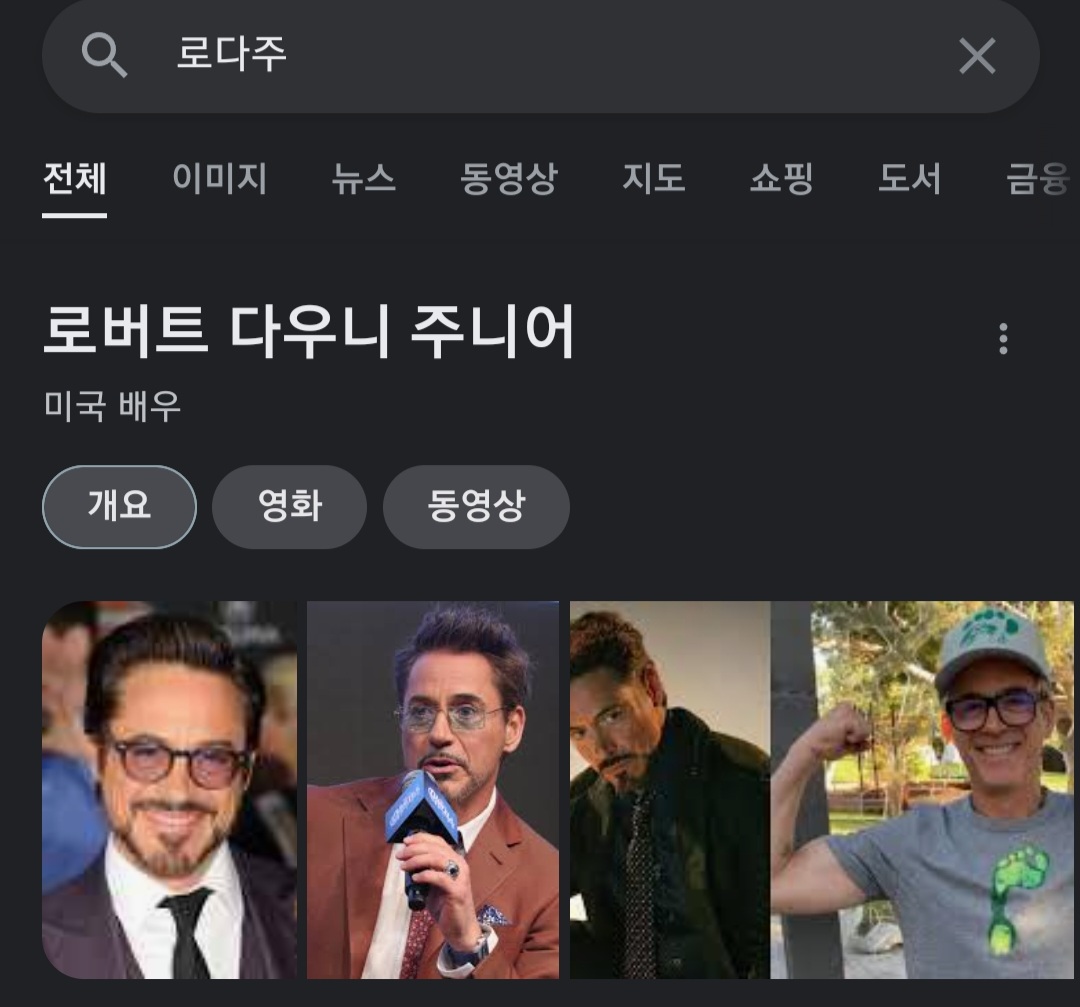
Task: Switch to the 지도 tab
Action: pyautogui.click(x=654, y=178)
